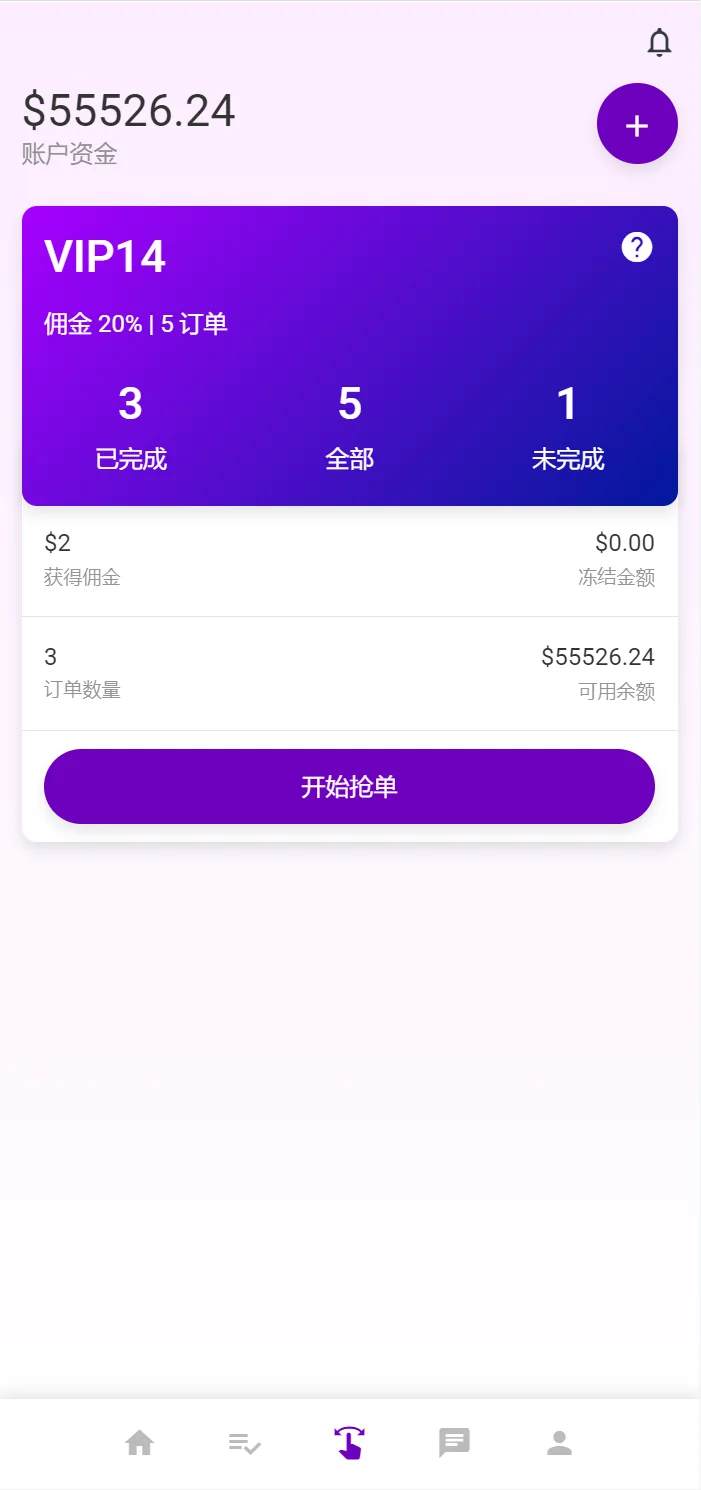Go to the home tab
The height and width of the screenshot is (1490, 701).
coord(139,1443)
